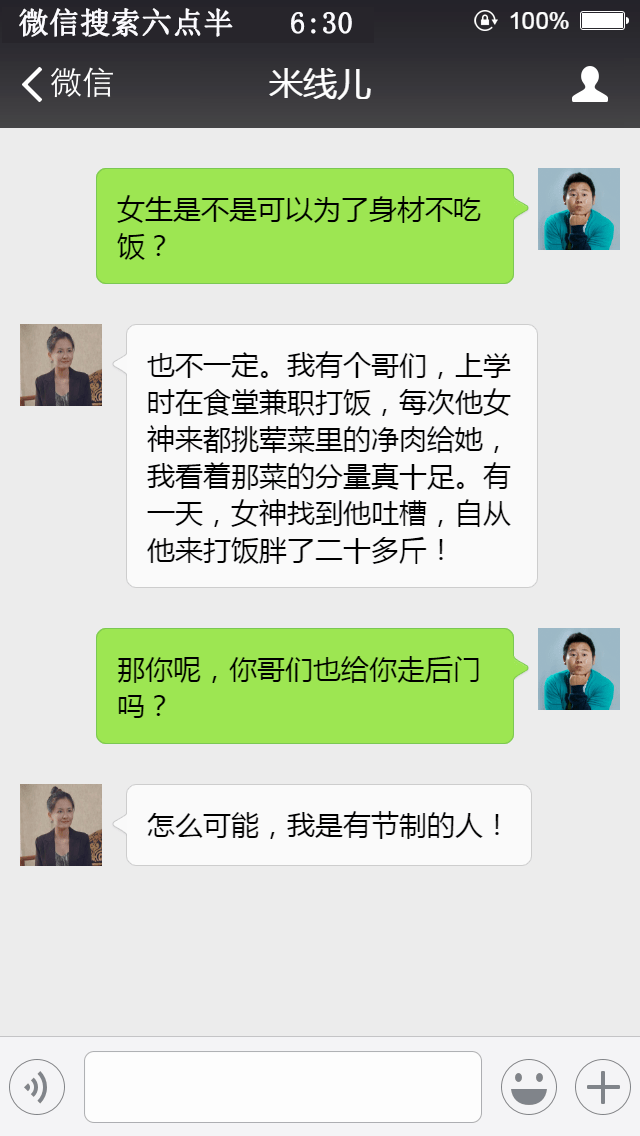Tap the man's avatar beside 女生是不是 message

pyautogui.click(x=579, y=209)
